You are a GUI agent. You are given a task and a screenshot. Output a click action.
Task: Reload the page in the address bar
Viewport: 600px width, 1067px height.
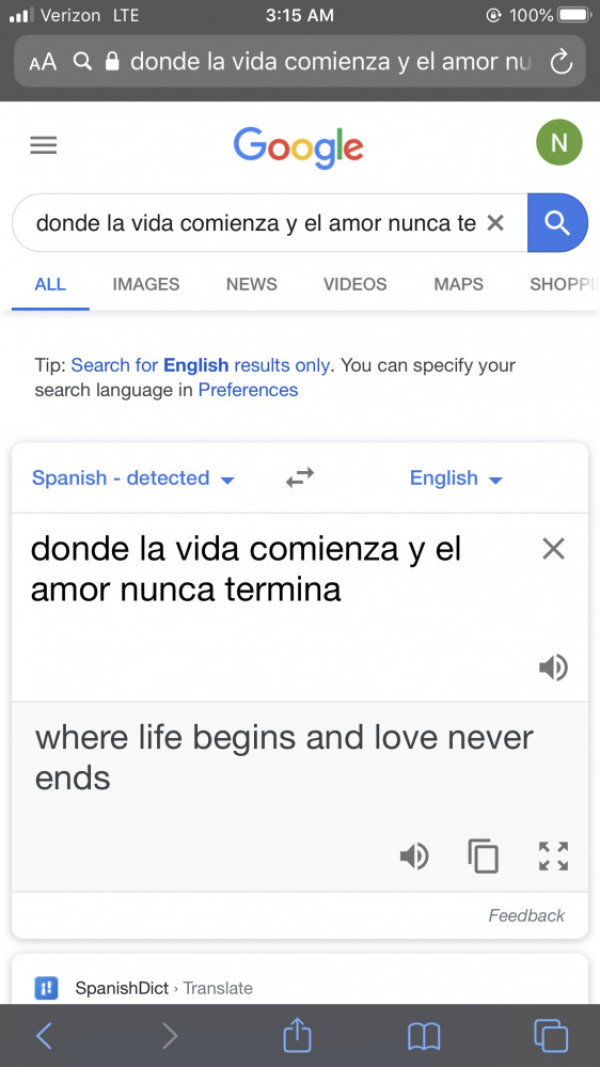pos(562,62)
